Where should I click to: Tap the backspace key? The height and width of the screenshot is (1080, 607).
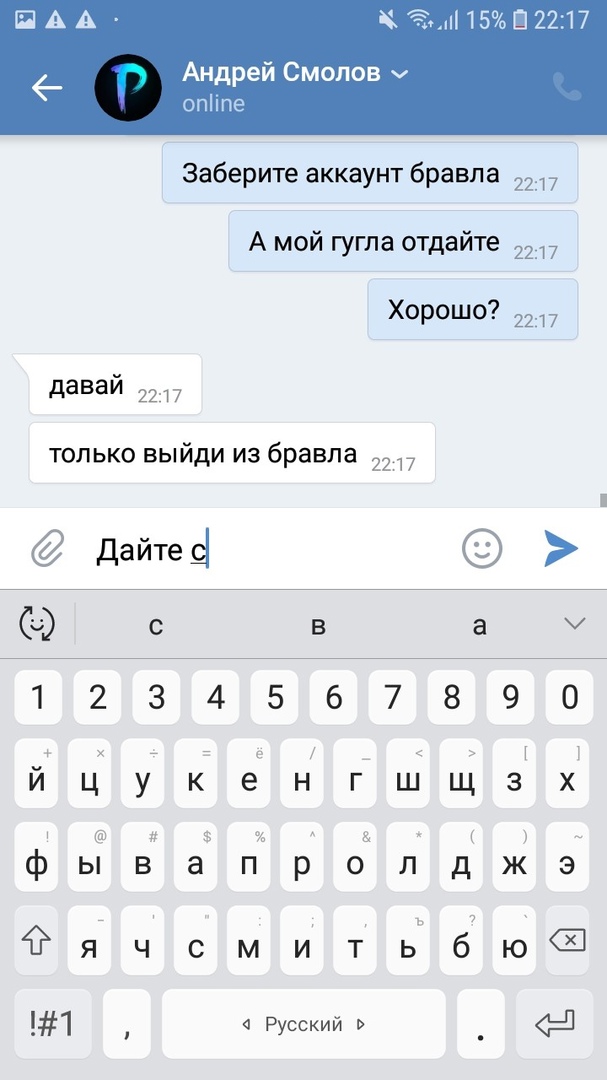coord(568,941)
